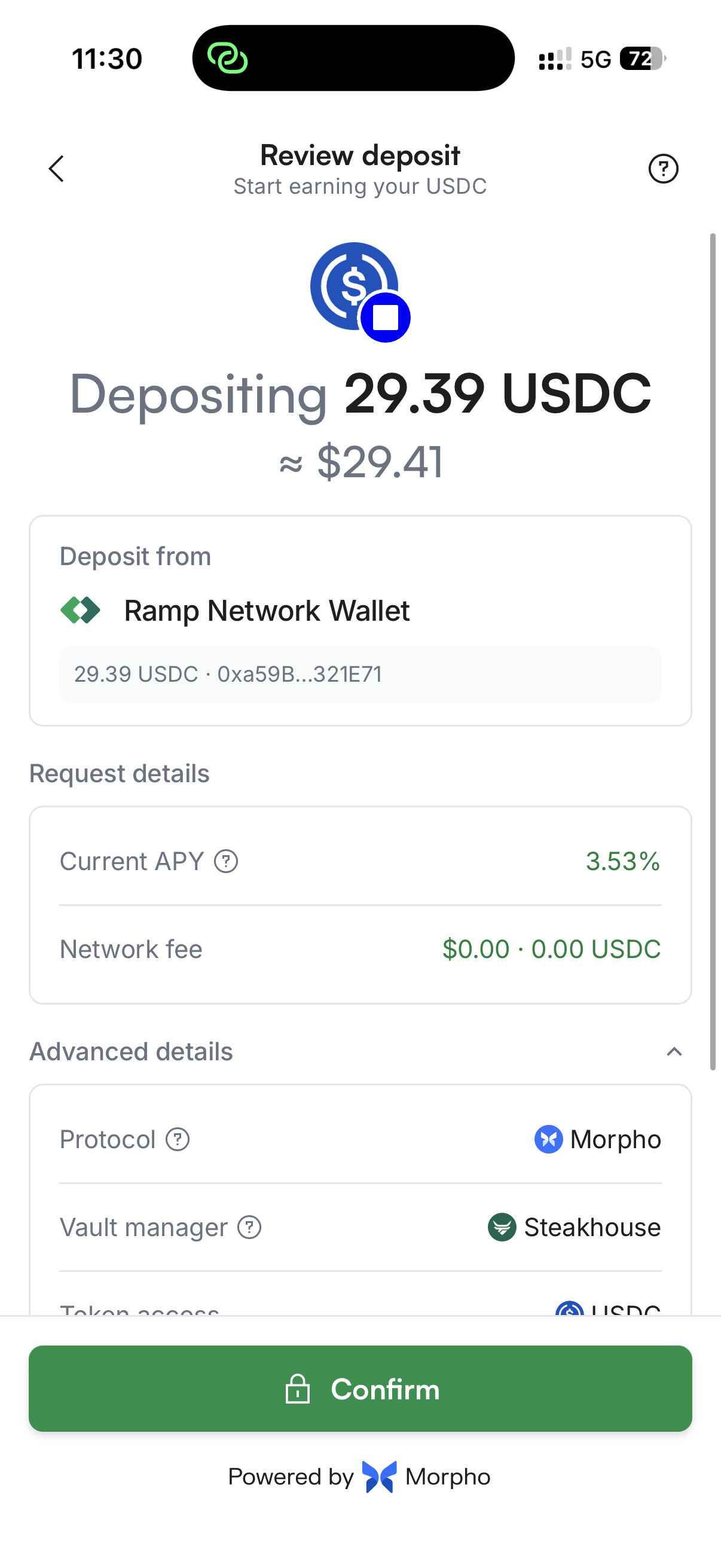
Task: Tap the help question mark icon top right
Action: (x=664, y=169)
